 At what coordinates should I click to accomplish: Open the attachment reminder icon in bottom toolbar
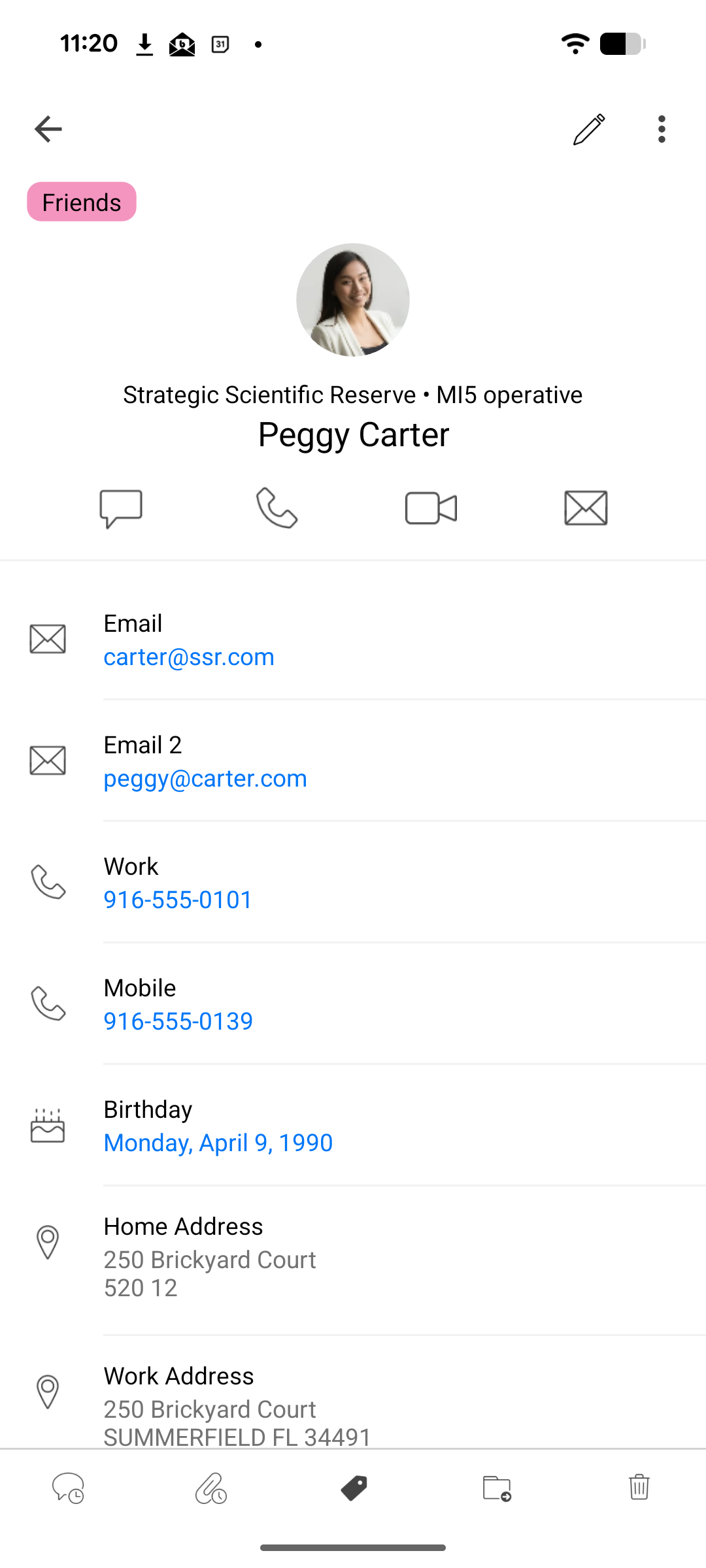pyautogui.click(x=211, y=1488)
